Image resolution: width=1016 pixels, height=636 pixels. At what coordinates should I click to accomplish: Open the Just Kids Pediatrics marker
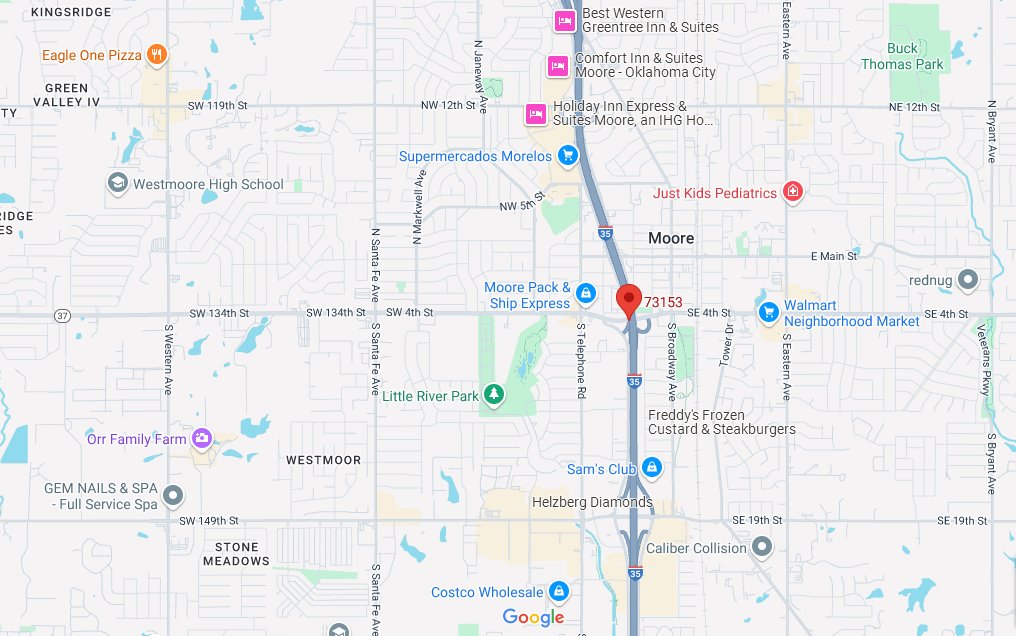(x=793, y=192)
